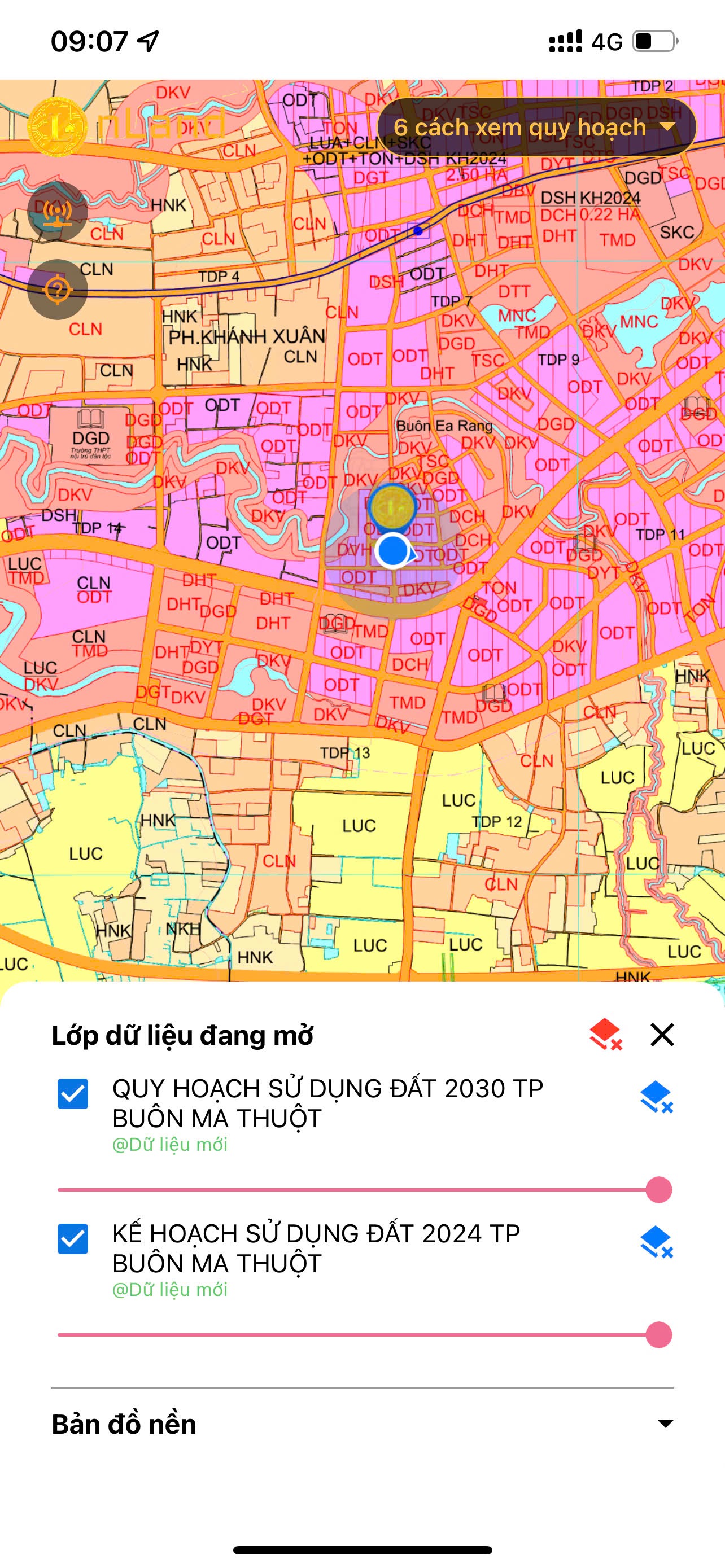Tap the broadcast location icon on map
Image resolution: width=725 pixels, height=1568 pixels.
[x=58, y=211]
